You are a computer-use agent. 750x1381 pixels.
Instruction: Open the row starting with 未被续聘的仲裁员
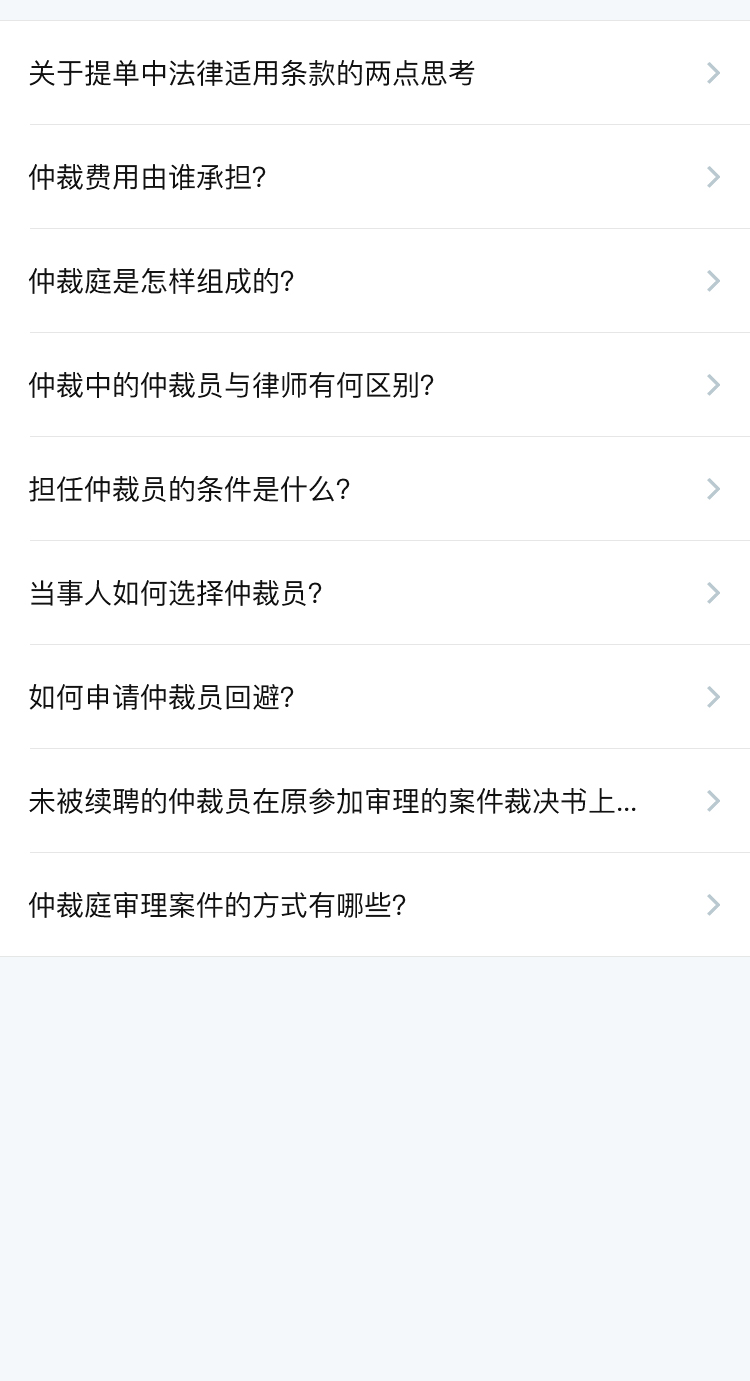click(x=333, y=801)
